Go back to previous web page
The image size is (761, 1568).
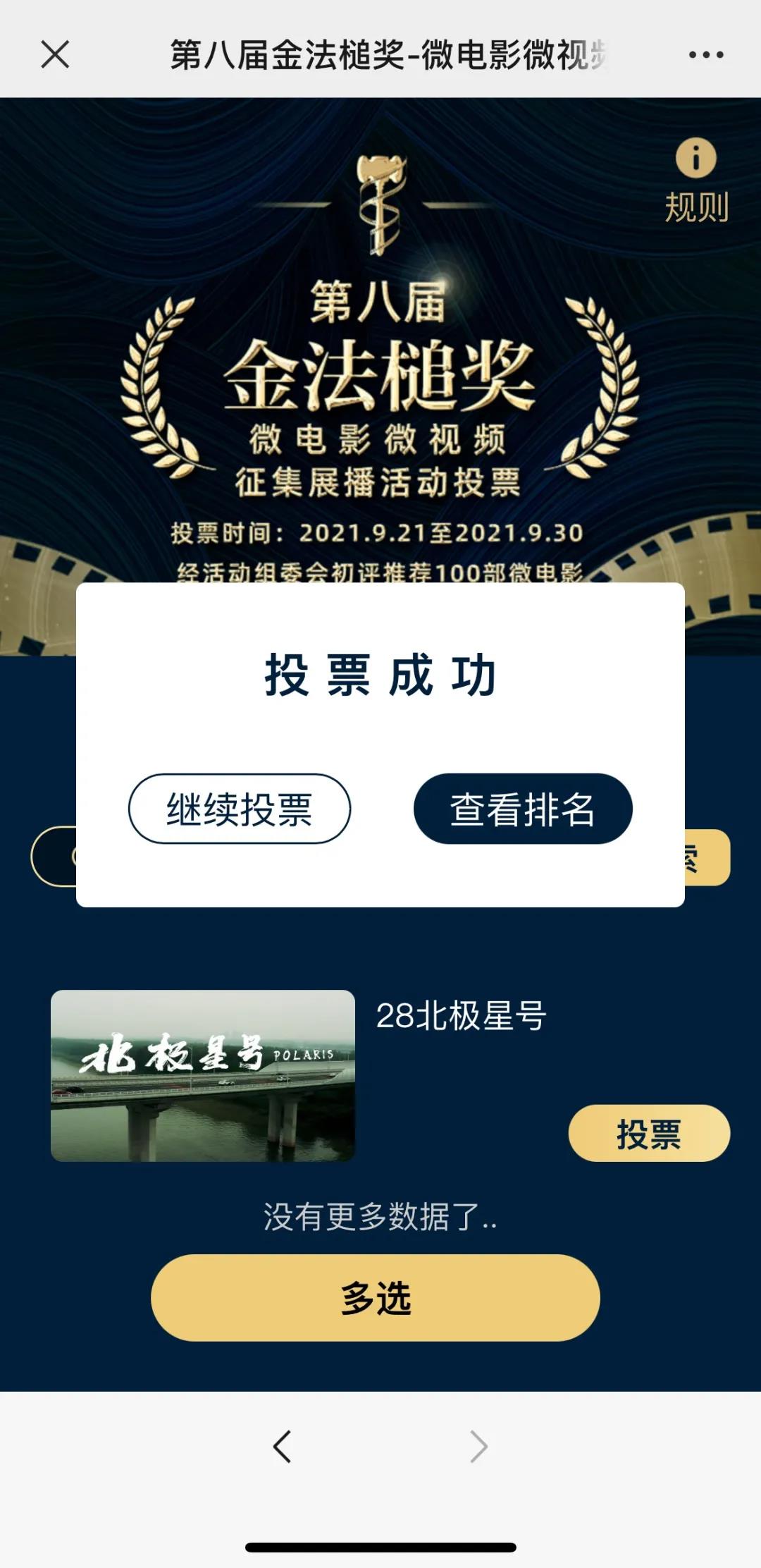pyautogui.click(x=283, y=1447)
